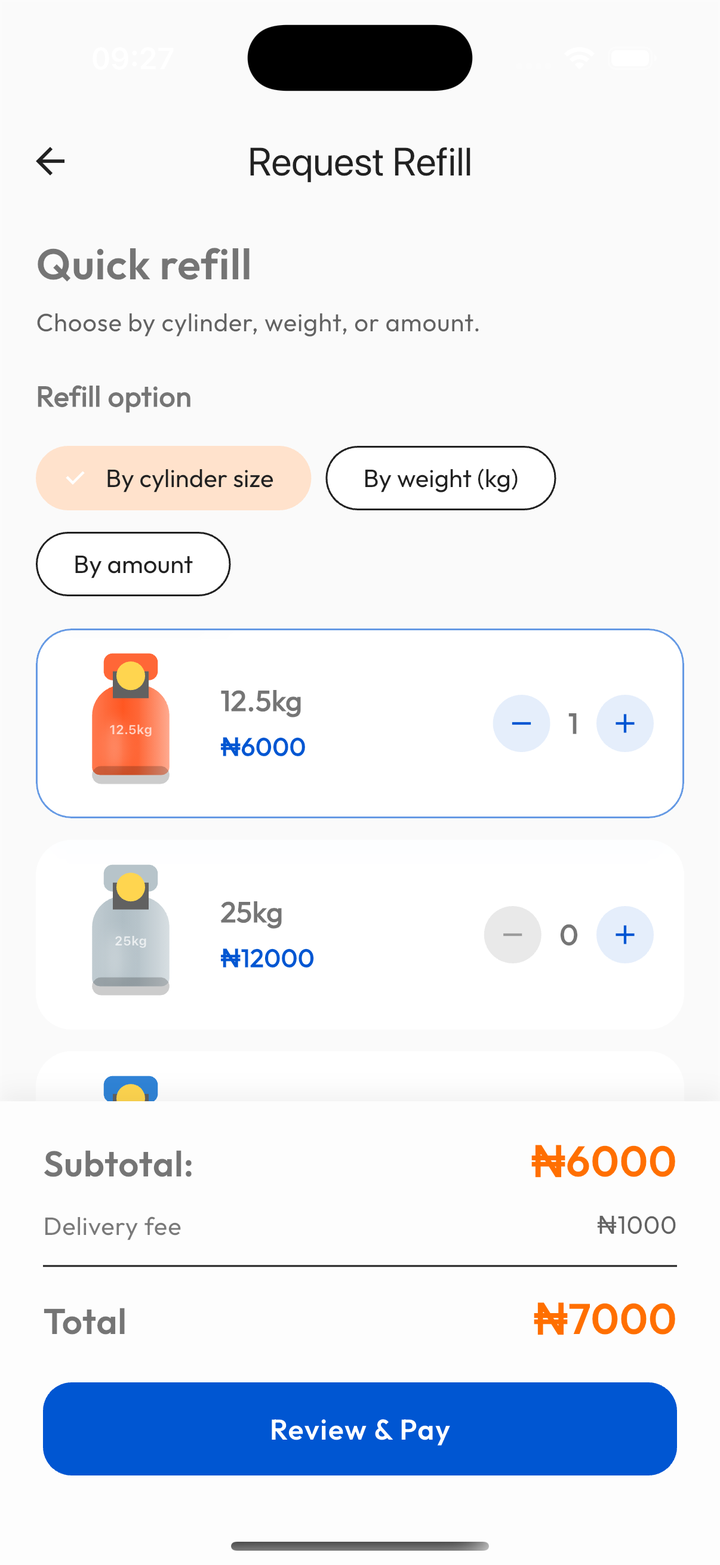The width and height of the screenshot is (720, 1565).
Task: Choose the By amount refill option
Action: 133,564
